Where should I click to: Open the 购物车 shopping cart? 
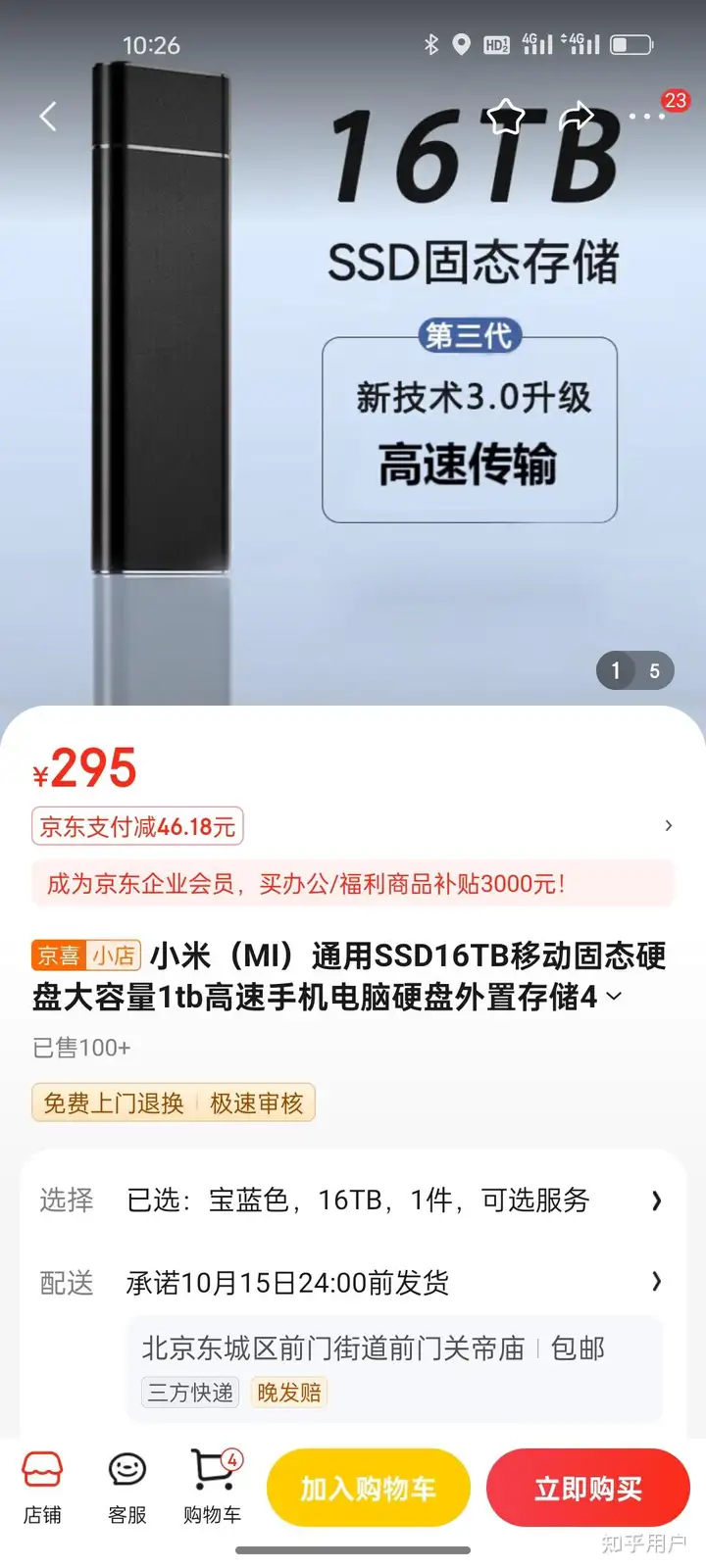click(x=213, y=1488)
